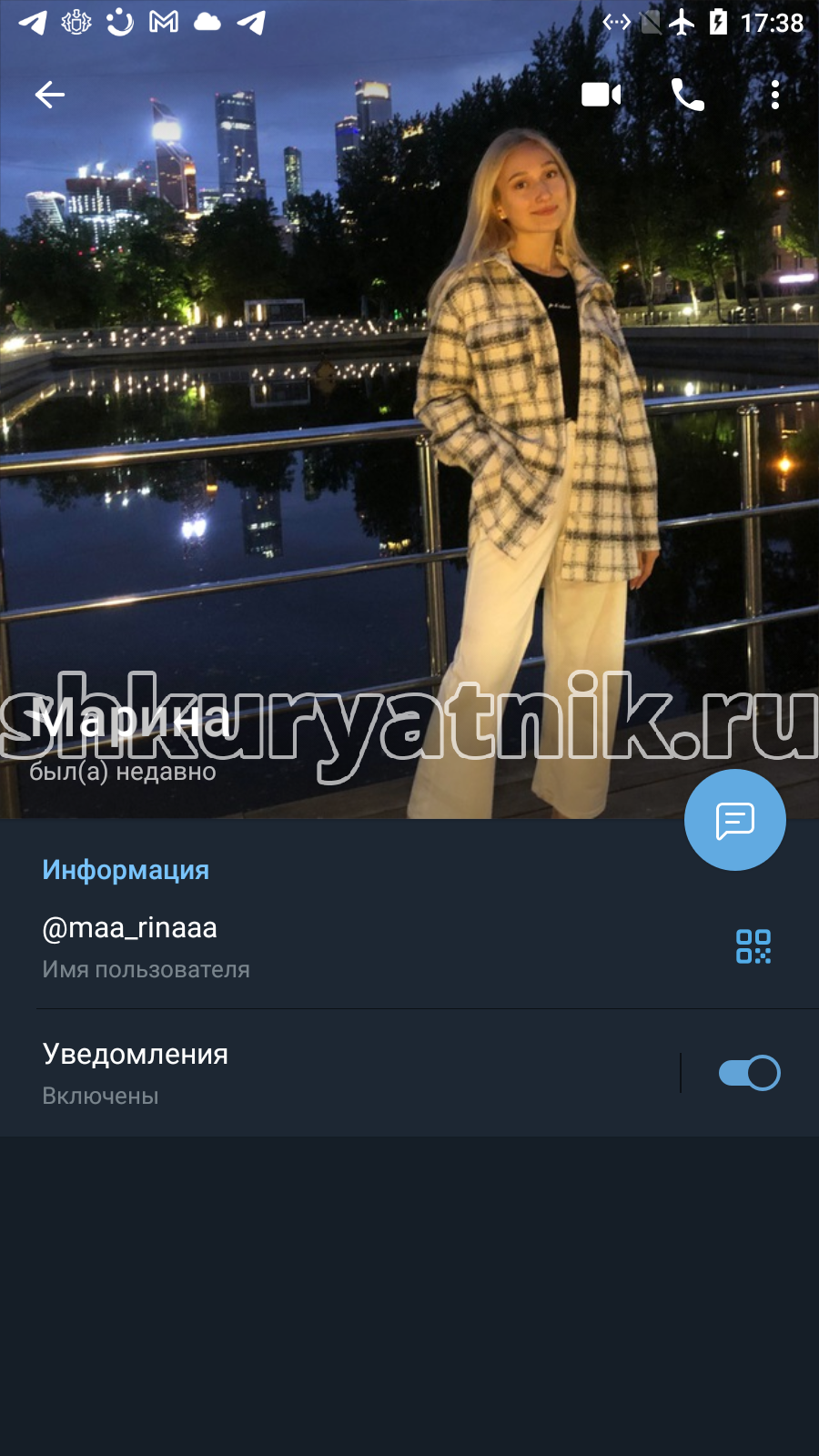The height and width of the screenshot is (1456, 819).
Task: Open the three-dot overflow menu
Action: [x=774, y=95]
